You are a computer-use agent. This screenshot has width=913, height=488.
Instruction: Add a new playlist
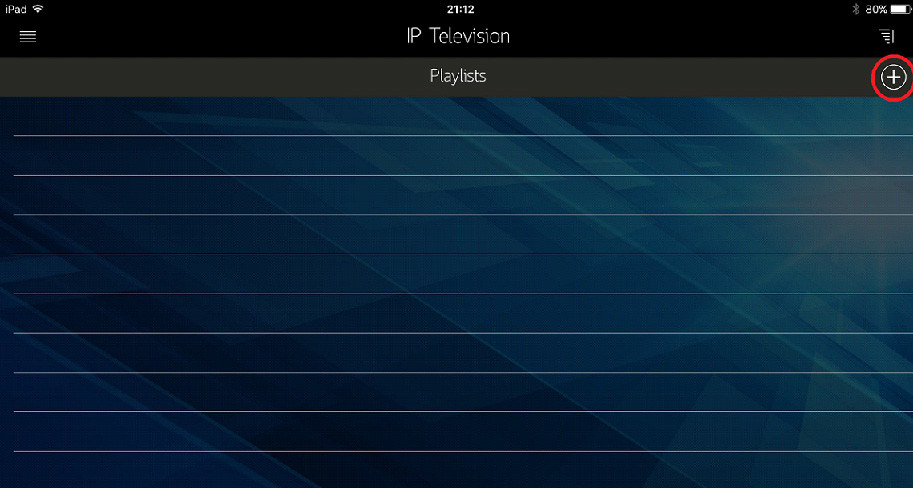coord(892,77)
